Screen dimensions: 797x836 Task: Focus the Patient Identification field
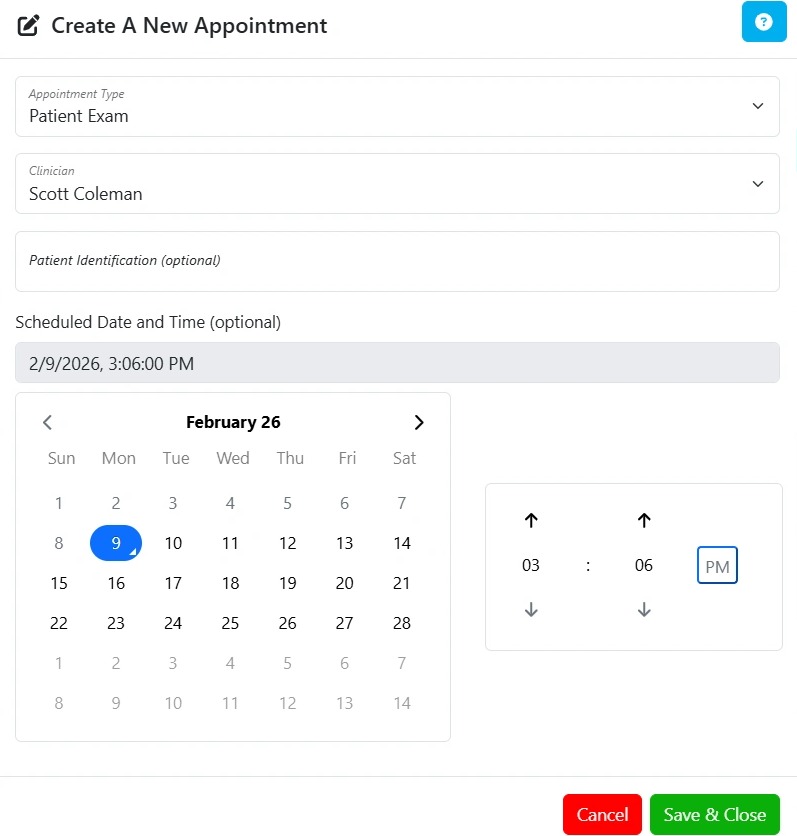[x=397, y=261]
